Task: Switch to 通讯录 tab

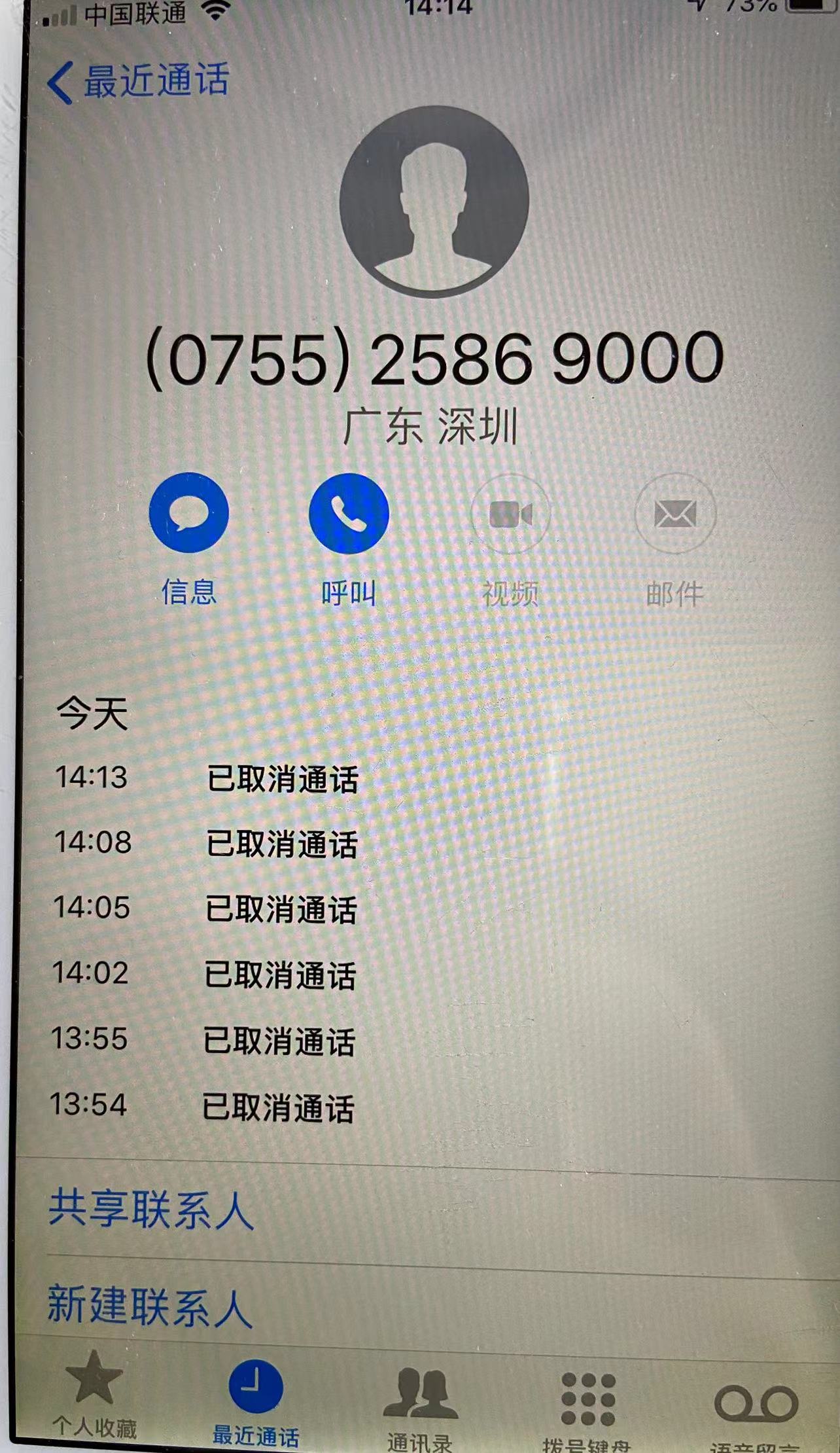Action: coord(419,1401)
